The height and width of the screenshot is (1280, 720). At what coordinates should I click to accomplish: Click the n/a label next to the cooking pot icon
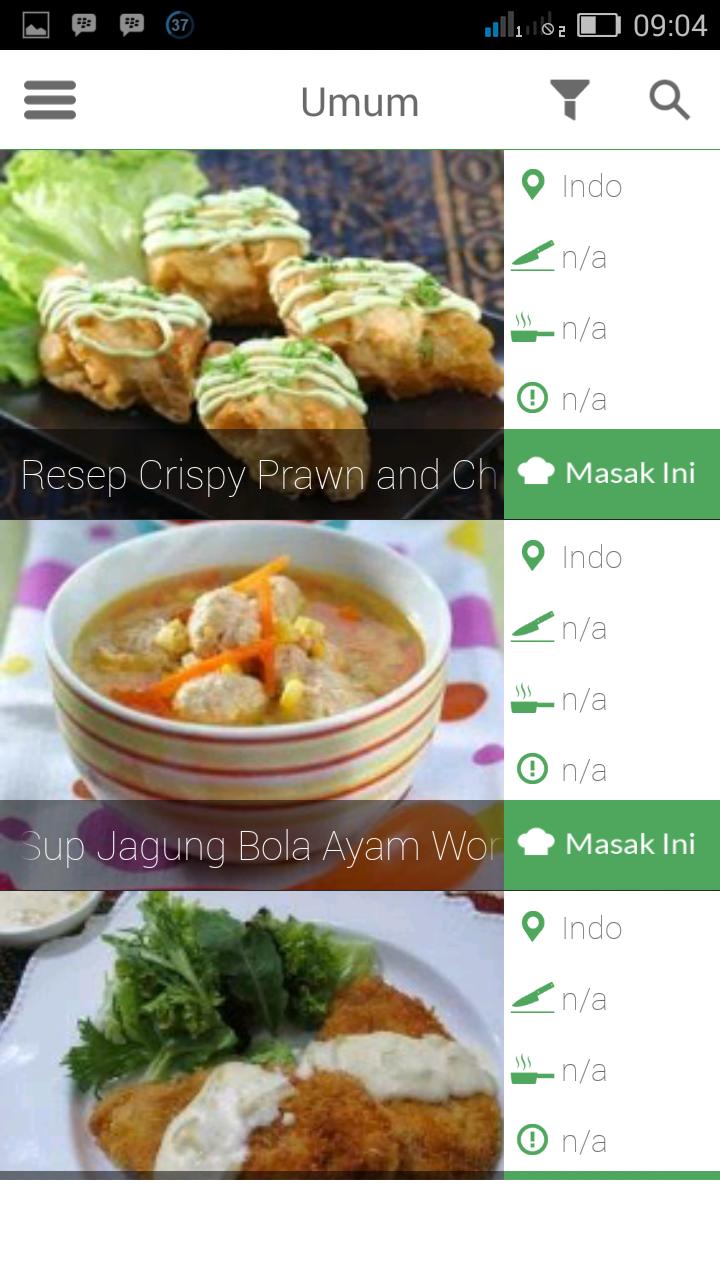tap(586, 327)
